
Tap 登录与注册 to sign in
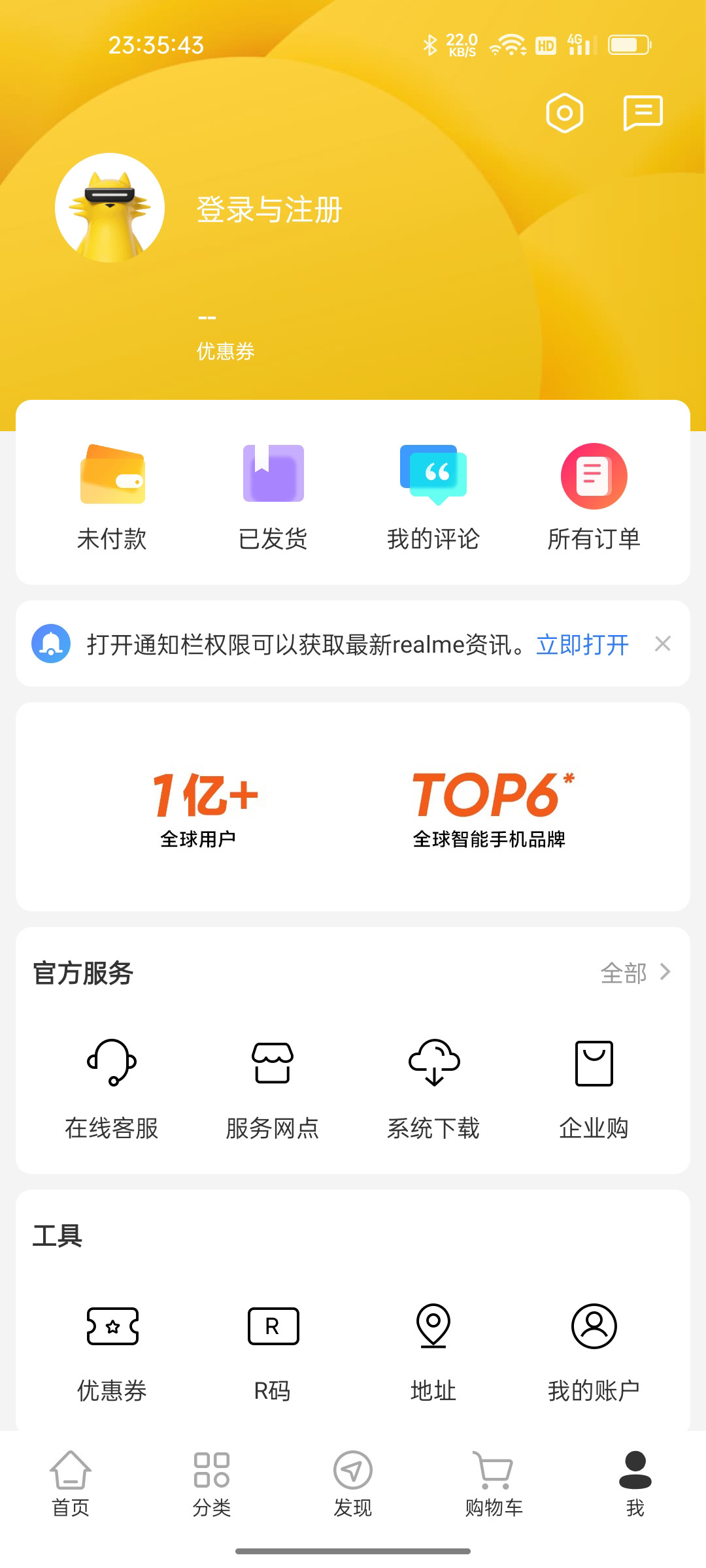tap(269, 210)
